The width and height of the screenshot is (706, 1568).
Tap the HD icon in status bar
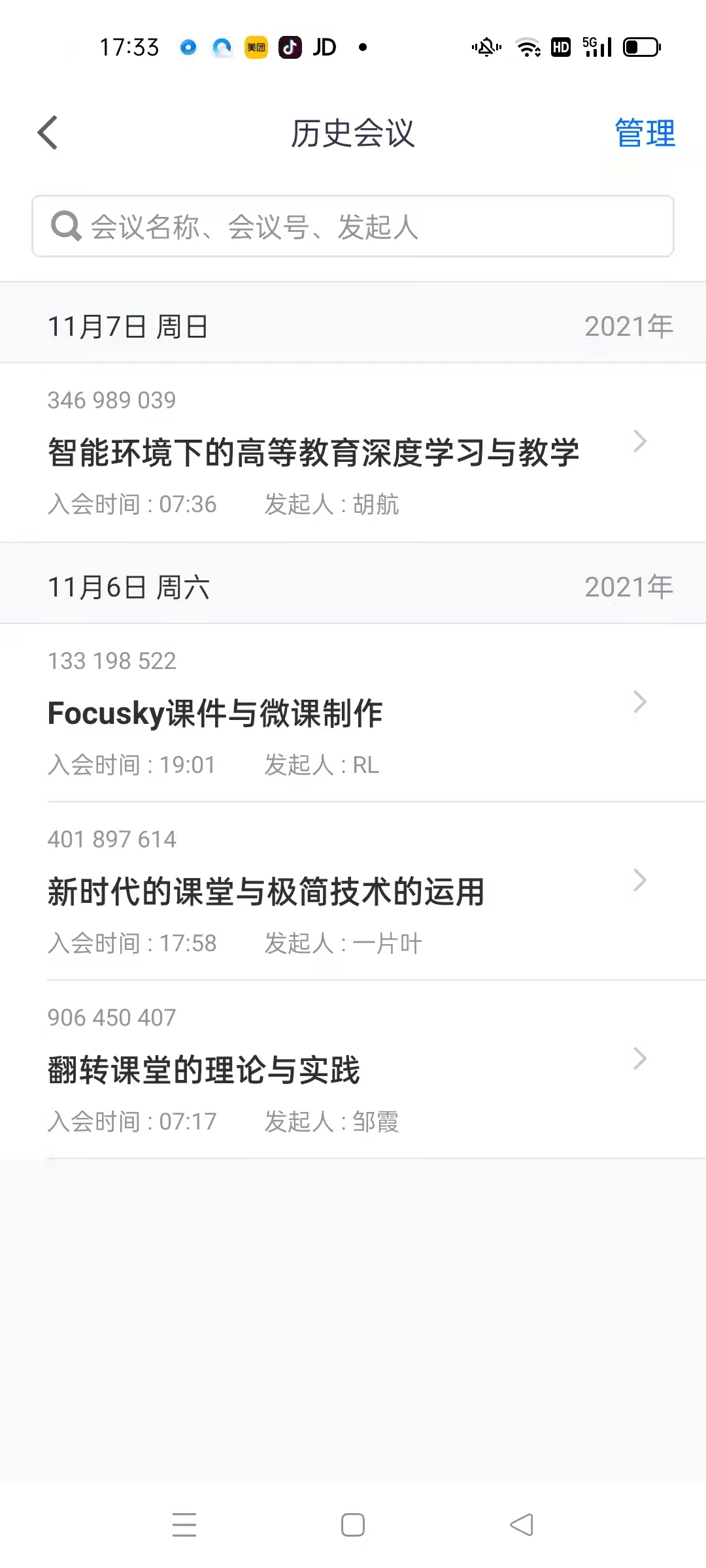[x=560, y=47]
